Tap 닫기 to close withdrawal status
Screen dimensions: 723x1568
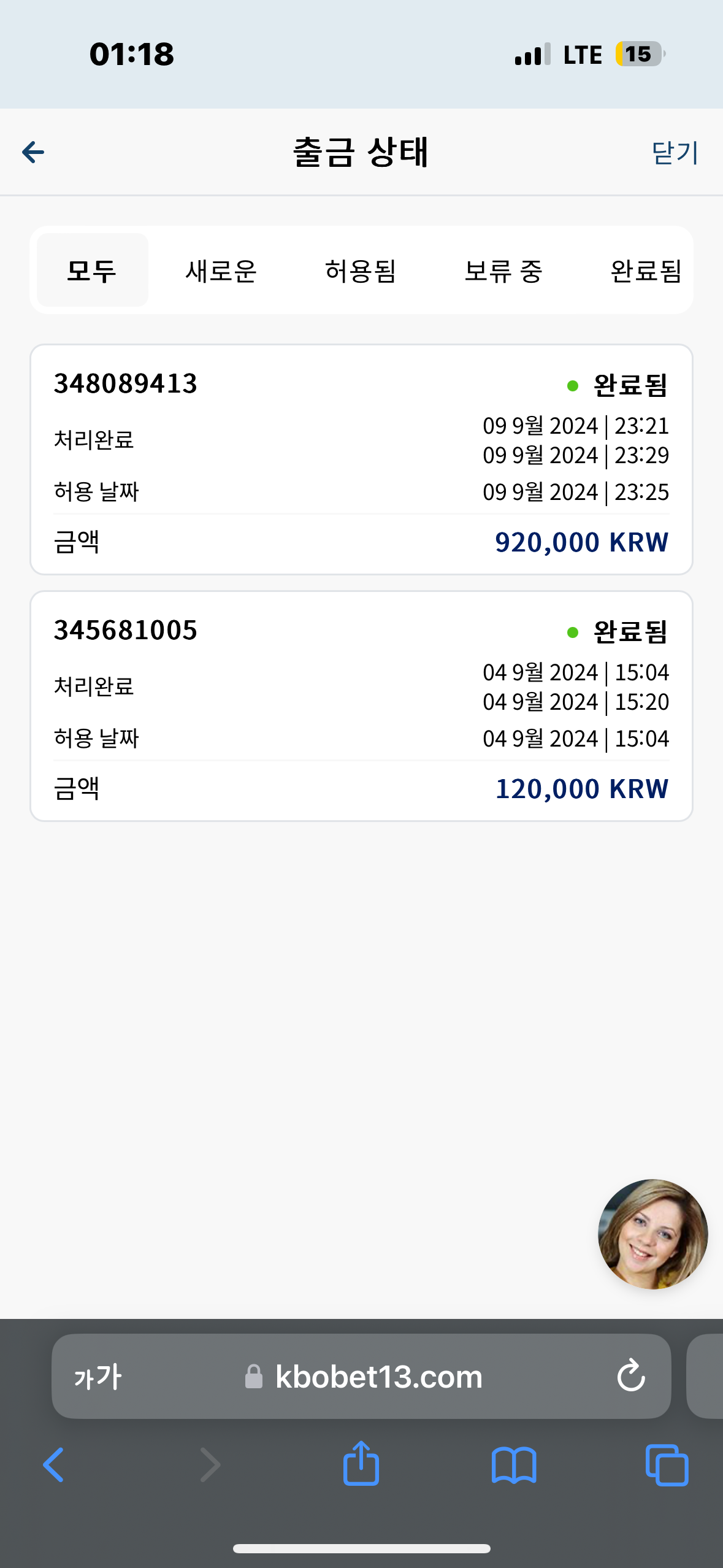(675, 153)
